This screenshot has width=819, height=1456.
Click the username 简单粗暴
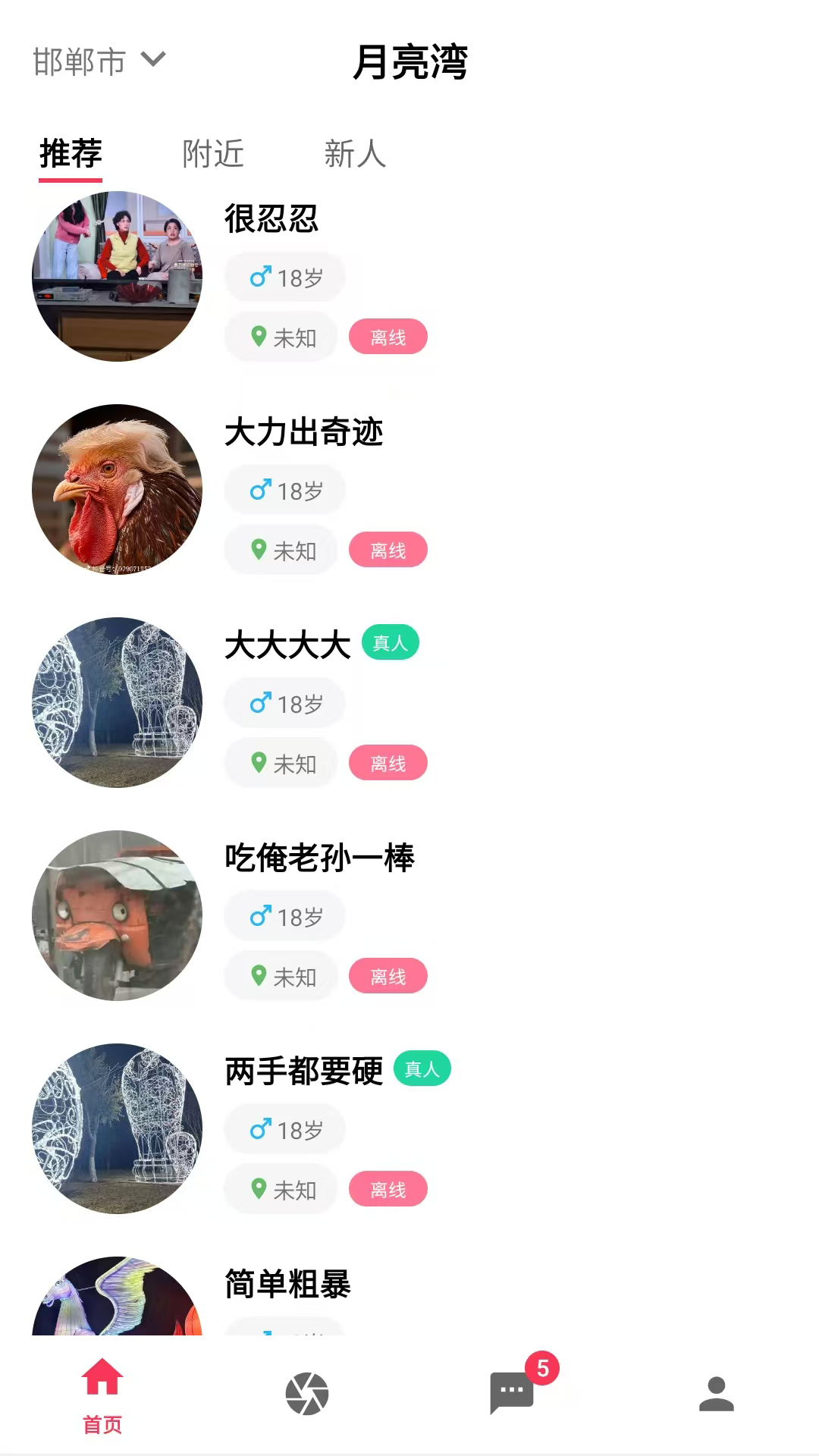tap(286, 1284)
